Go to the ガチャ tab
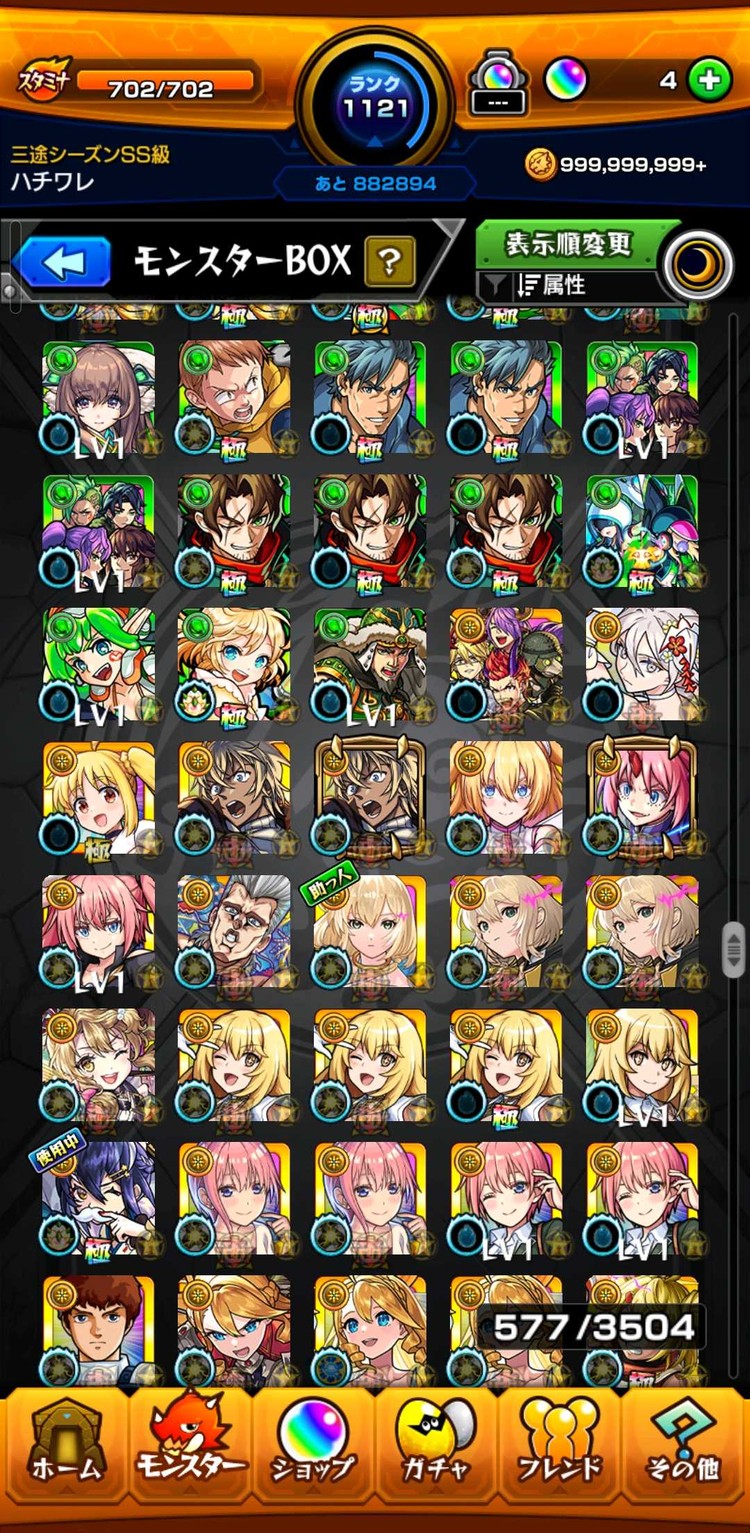The height and width of the screenshot is (1533, 750). tap(436, 1446)
